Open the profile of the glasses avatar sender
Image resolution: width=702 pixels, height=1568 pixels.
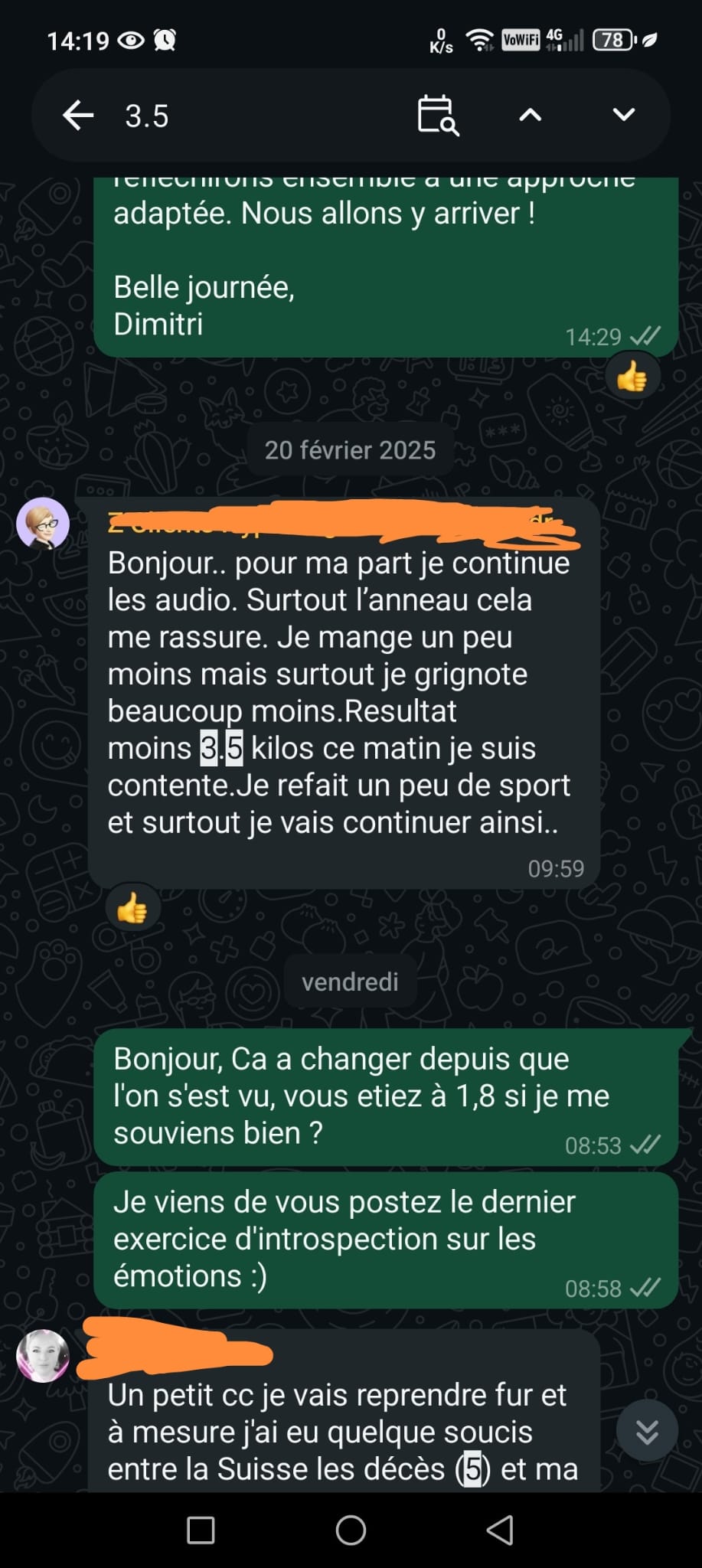pos(43,524)
